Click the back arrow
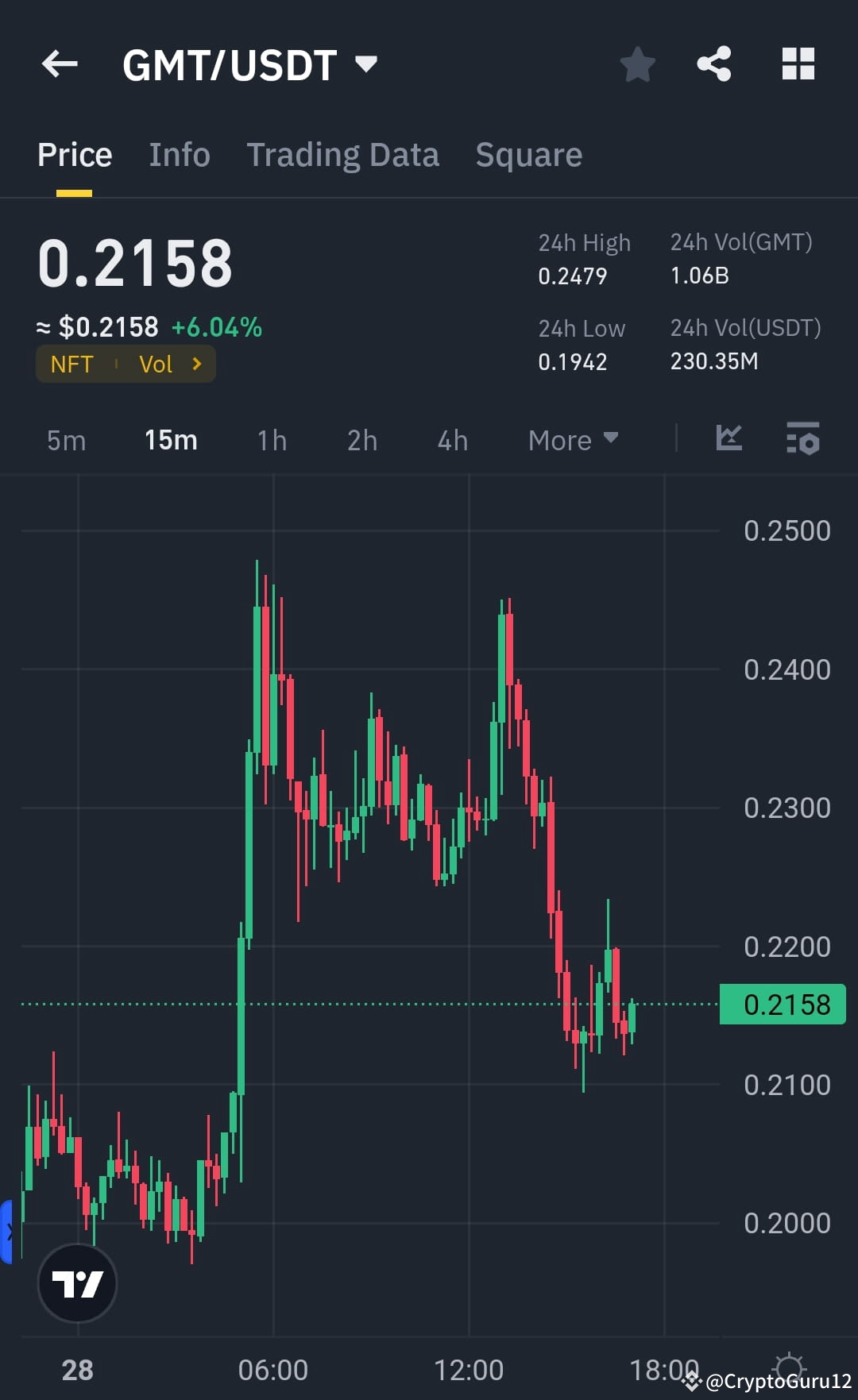 click(60, 65)
